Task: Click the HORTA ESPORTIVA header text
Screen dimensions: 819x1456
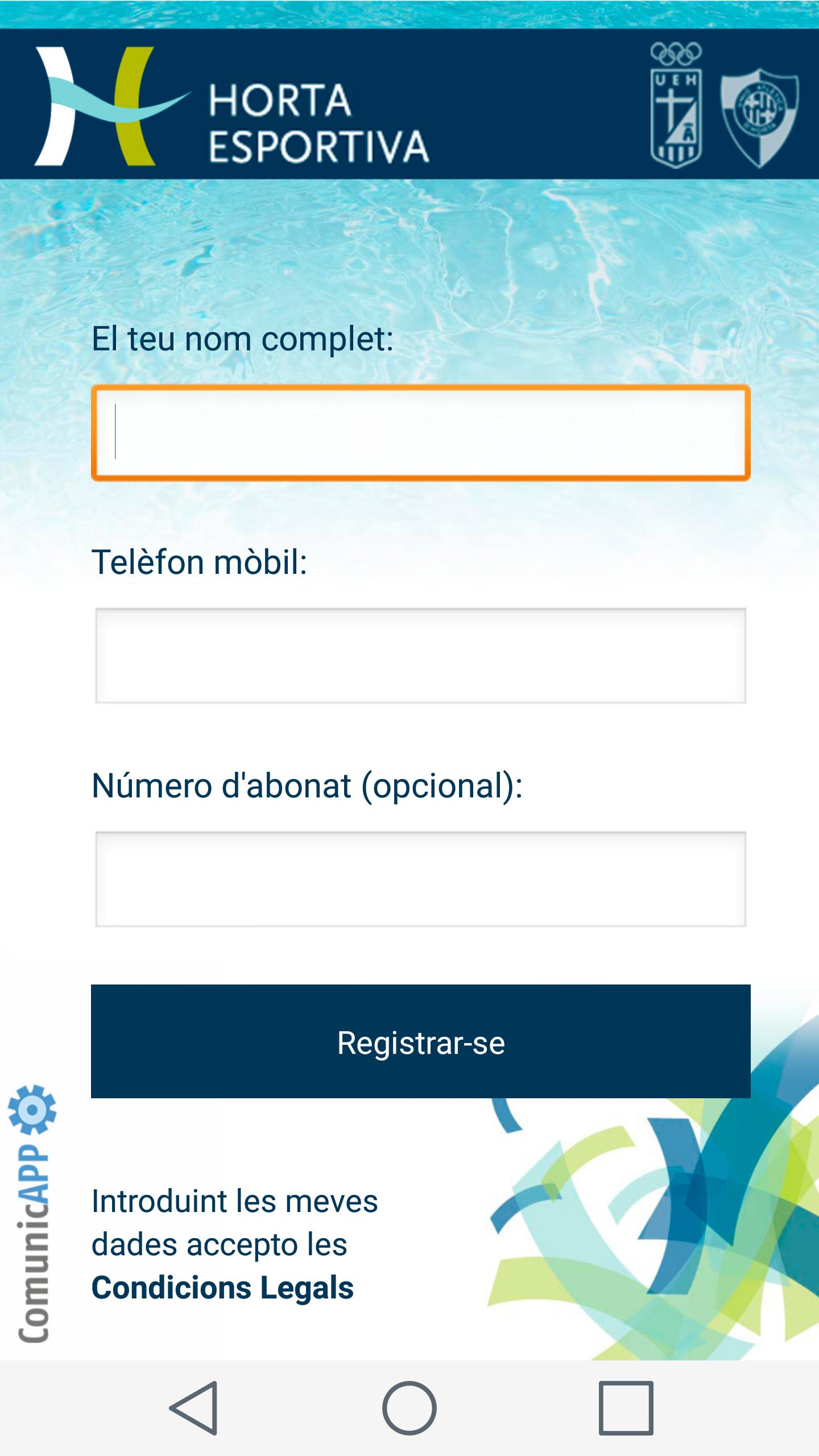Action: 316,119
